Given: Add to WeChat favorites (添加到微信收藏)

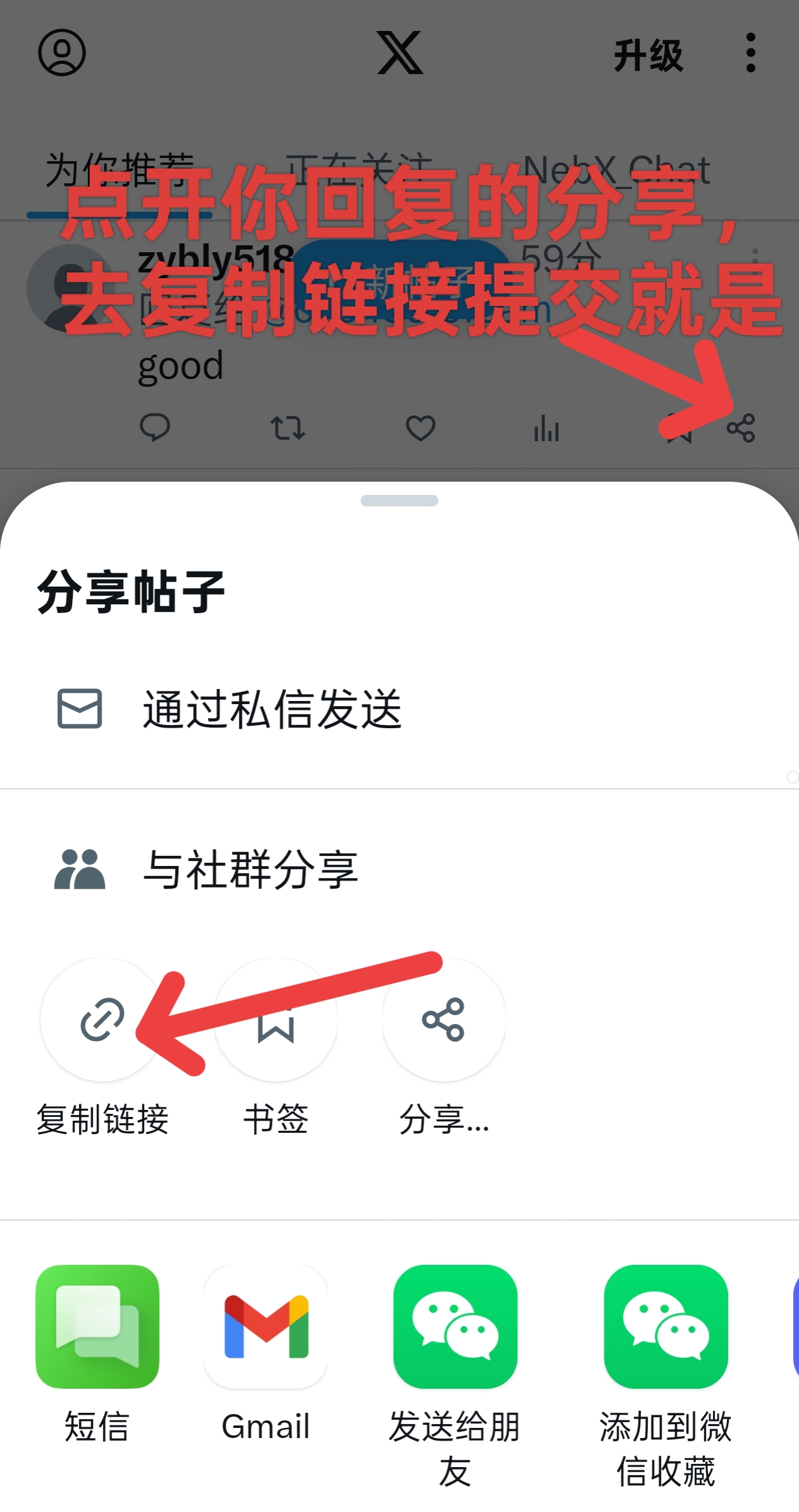Looking at the screenshot, I should click(666, 1327).
